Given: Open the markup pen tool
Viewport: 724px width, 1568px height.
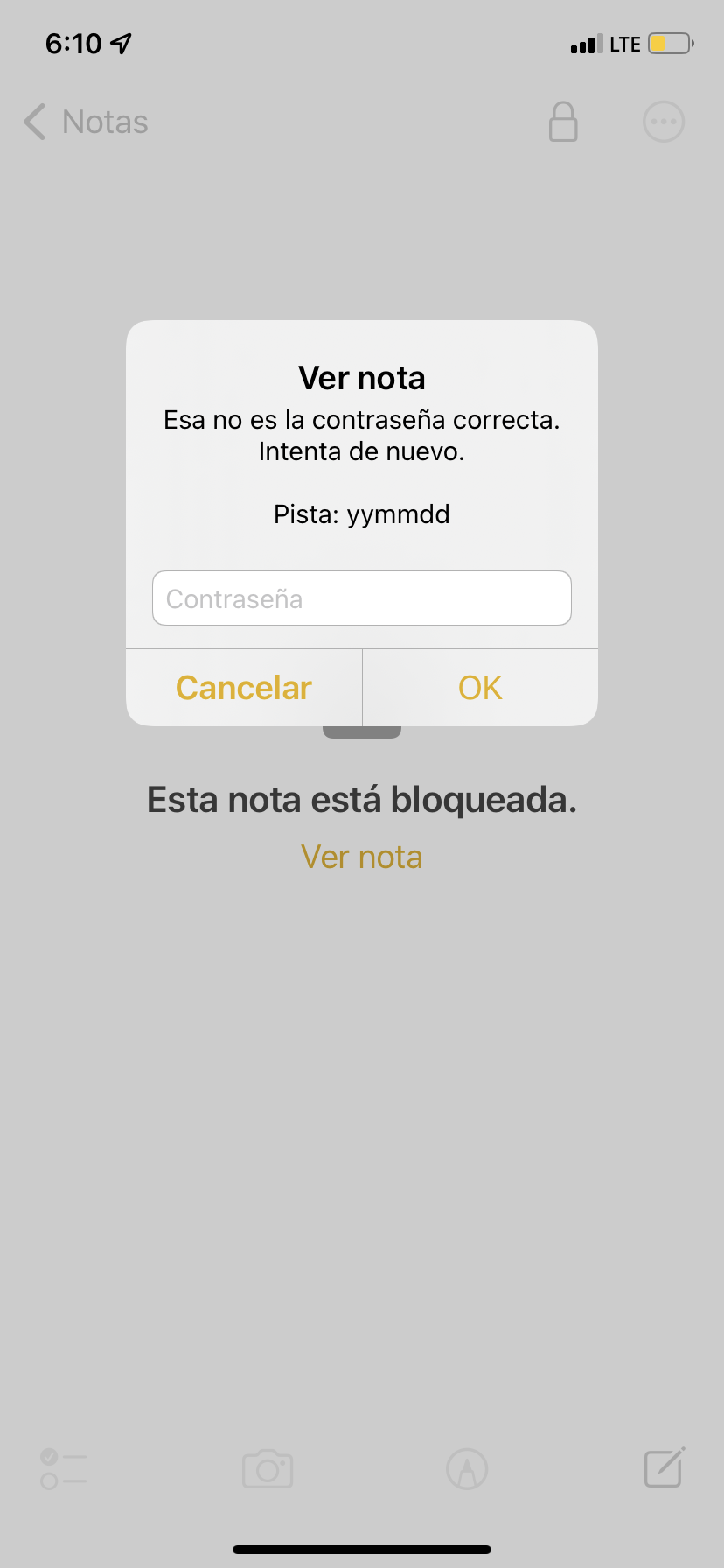Looking at the screenshot, I should (467, 1469).
